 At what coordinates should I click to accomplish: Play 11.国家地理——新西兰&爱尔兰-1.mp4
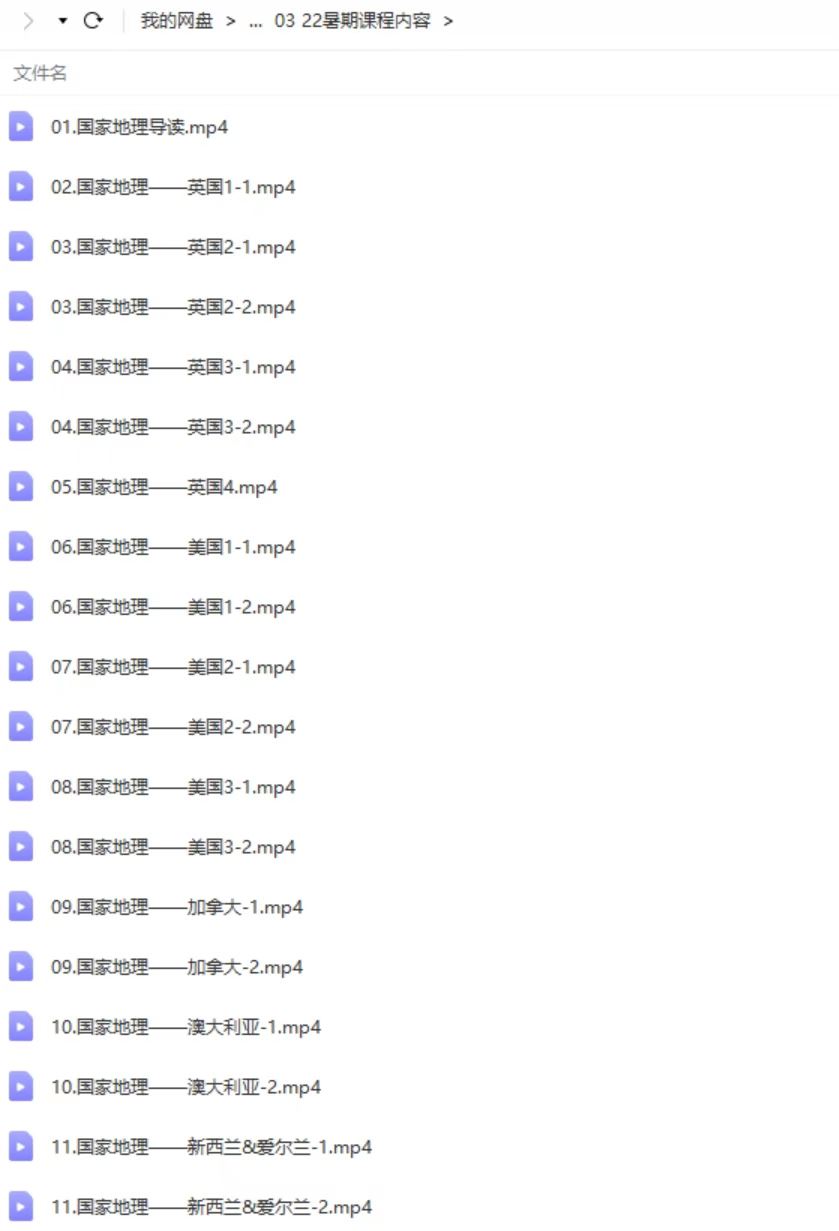tap(211, 1147)
